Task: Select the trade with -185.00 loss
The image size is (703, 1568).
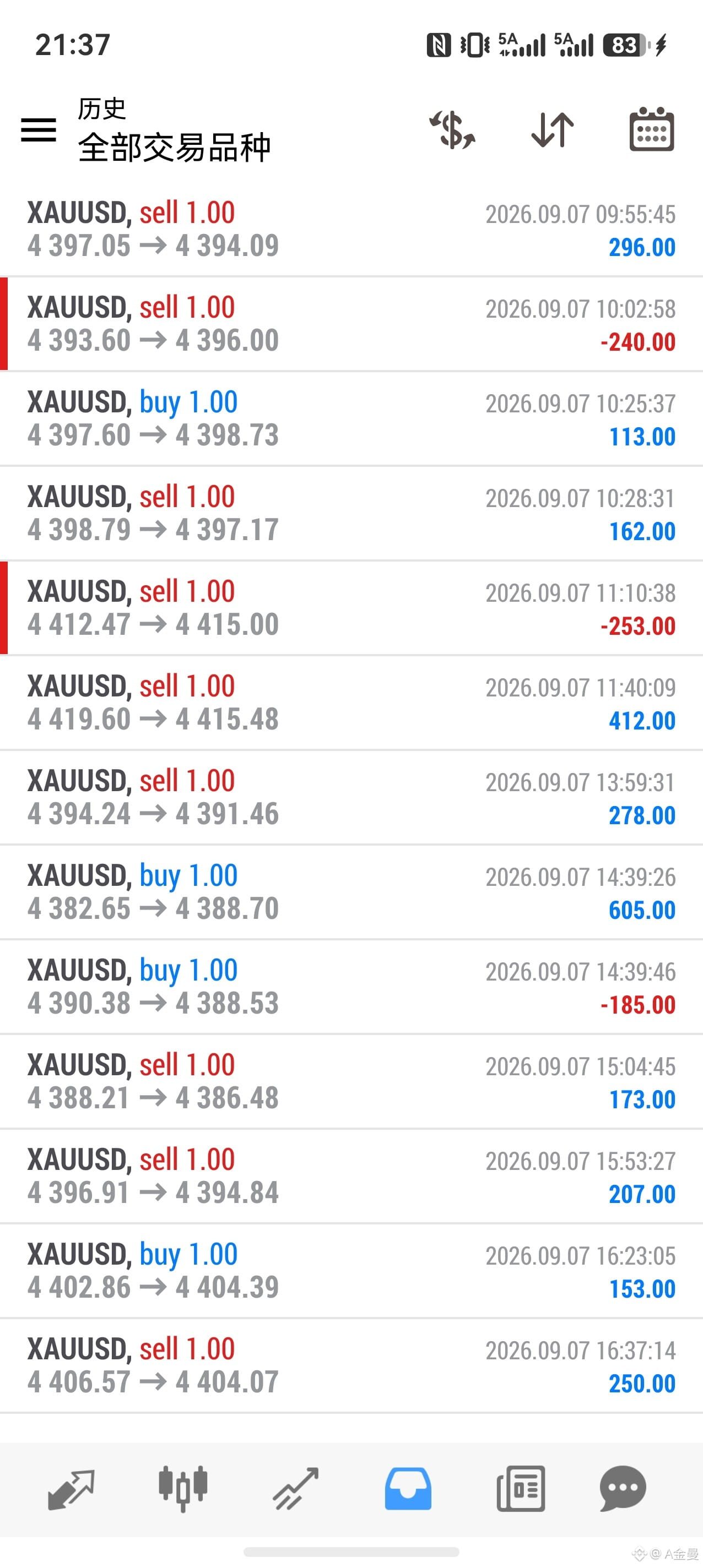Action: [x=351, y=987]
